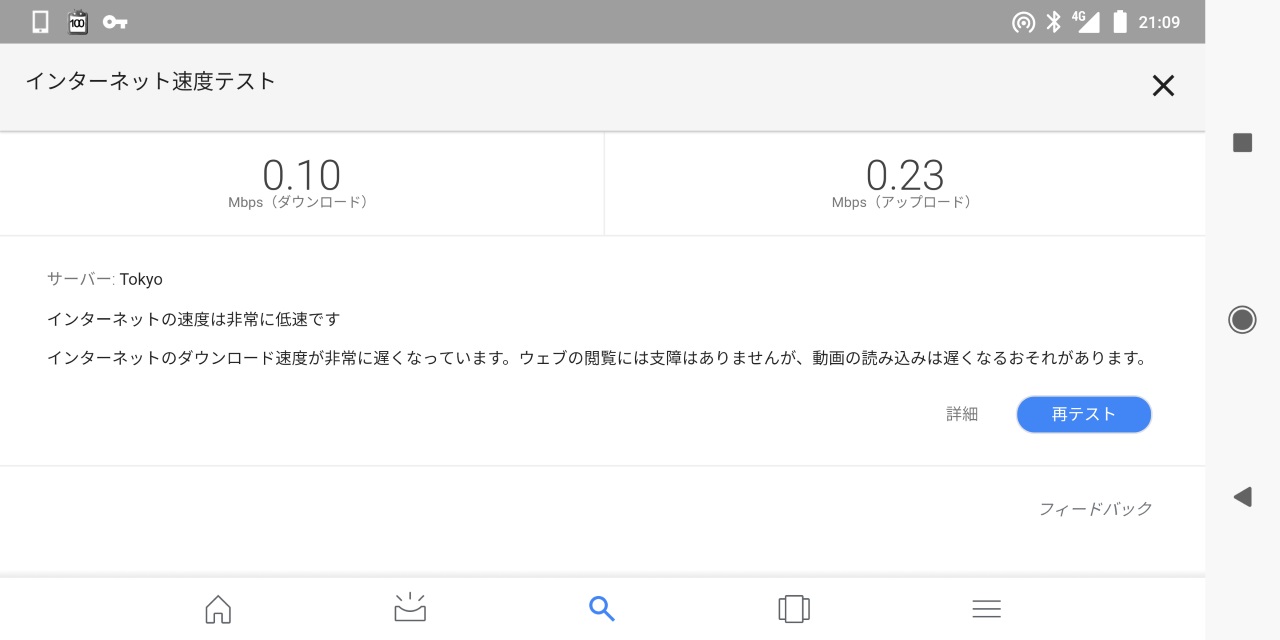Viewport: 1280px width, 640px height.
Task: Open the フィードバック link
Action: pyautogui.click(x=1096, y=509)
